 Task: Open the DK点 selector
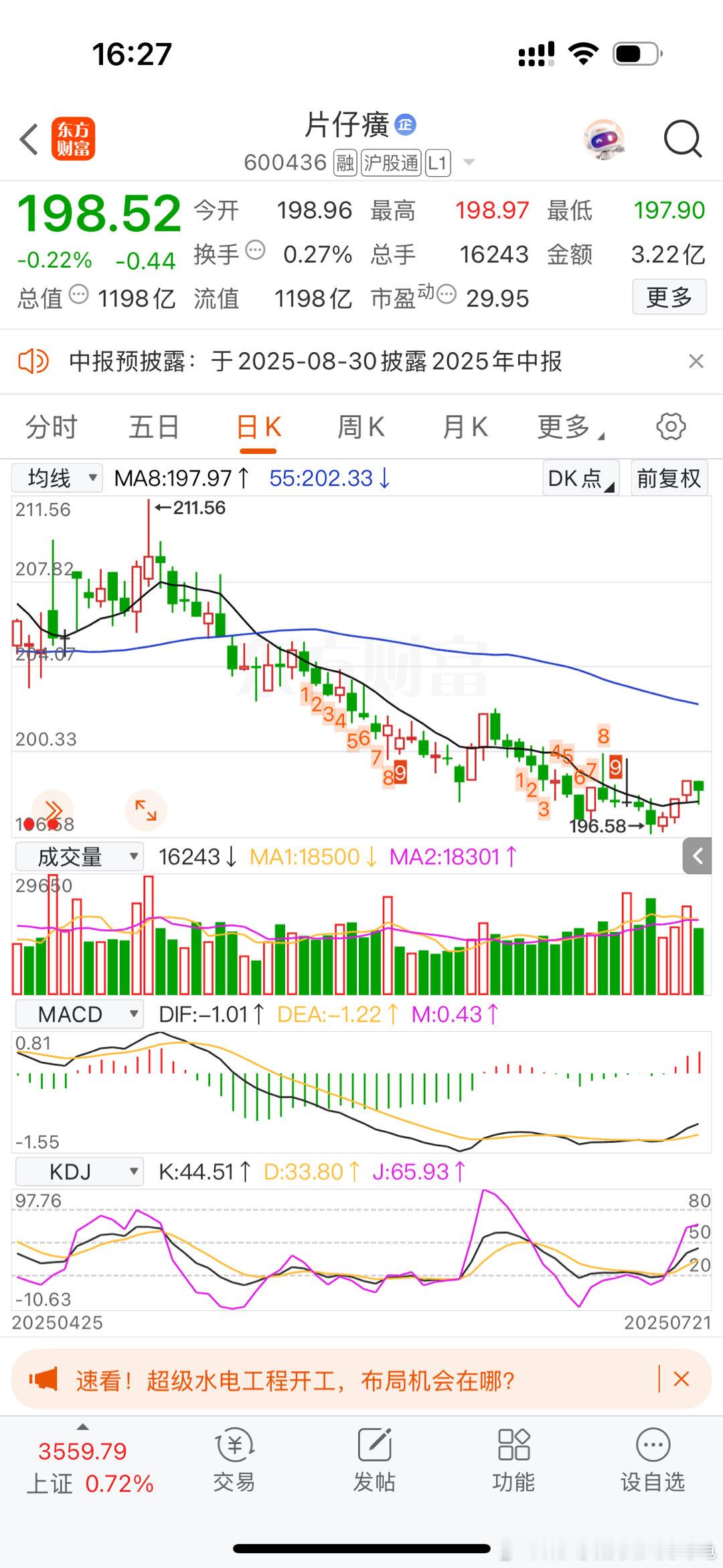tap(580, 478)
